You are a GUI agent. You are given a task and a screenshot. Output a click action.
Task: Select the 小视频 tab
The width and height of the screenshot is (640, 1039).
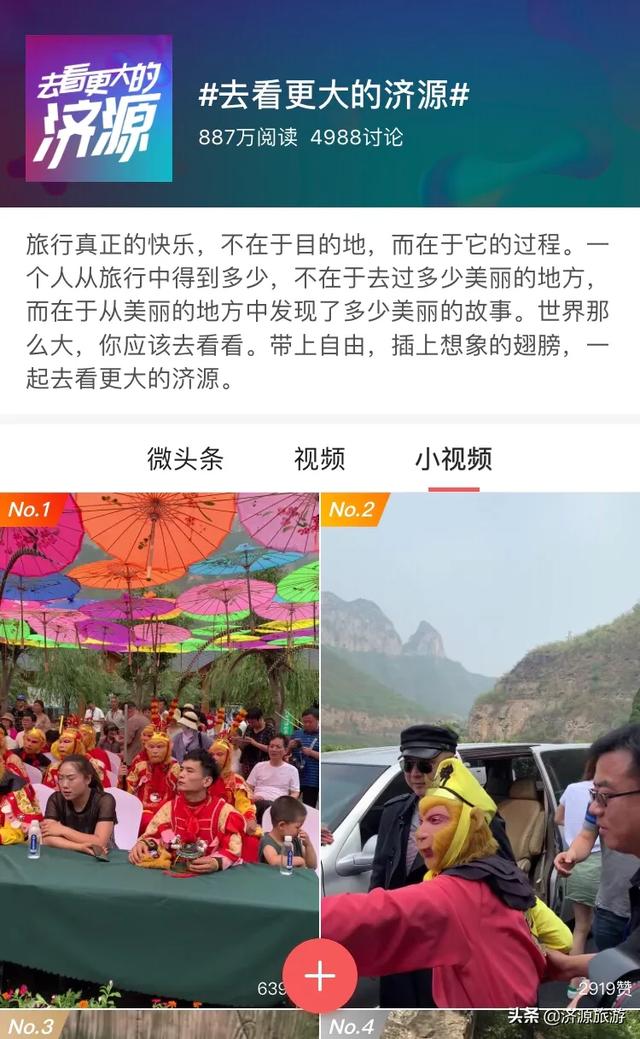(x=453, y=459)
